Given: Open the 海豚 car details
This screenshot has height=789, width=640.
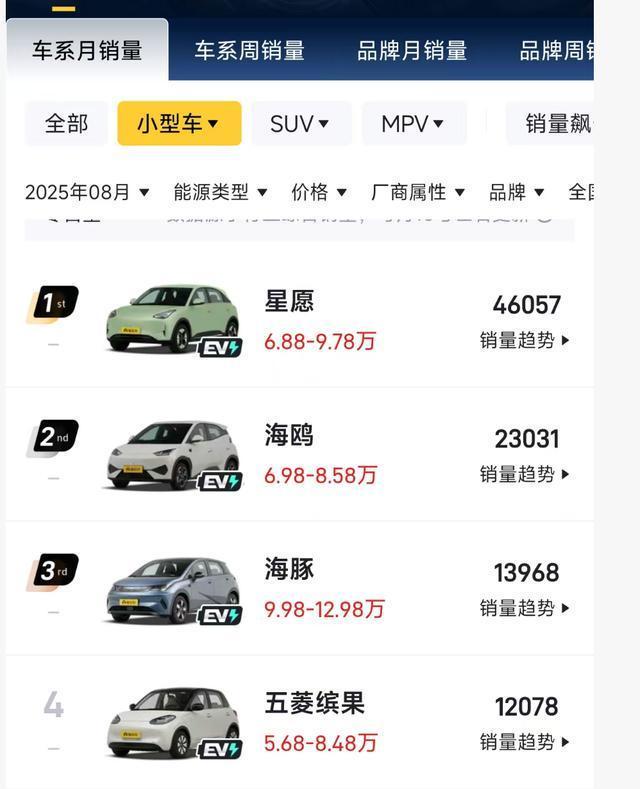Looking at the screenshot, I should [289, 570].
